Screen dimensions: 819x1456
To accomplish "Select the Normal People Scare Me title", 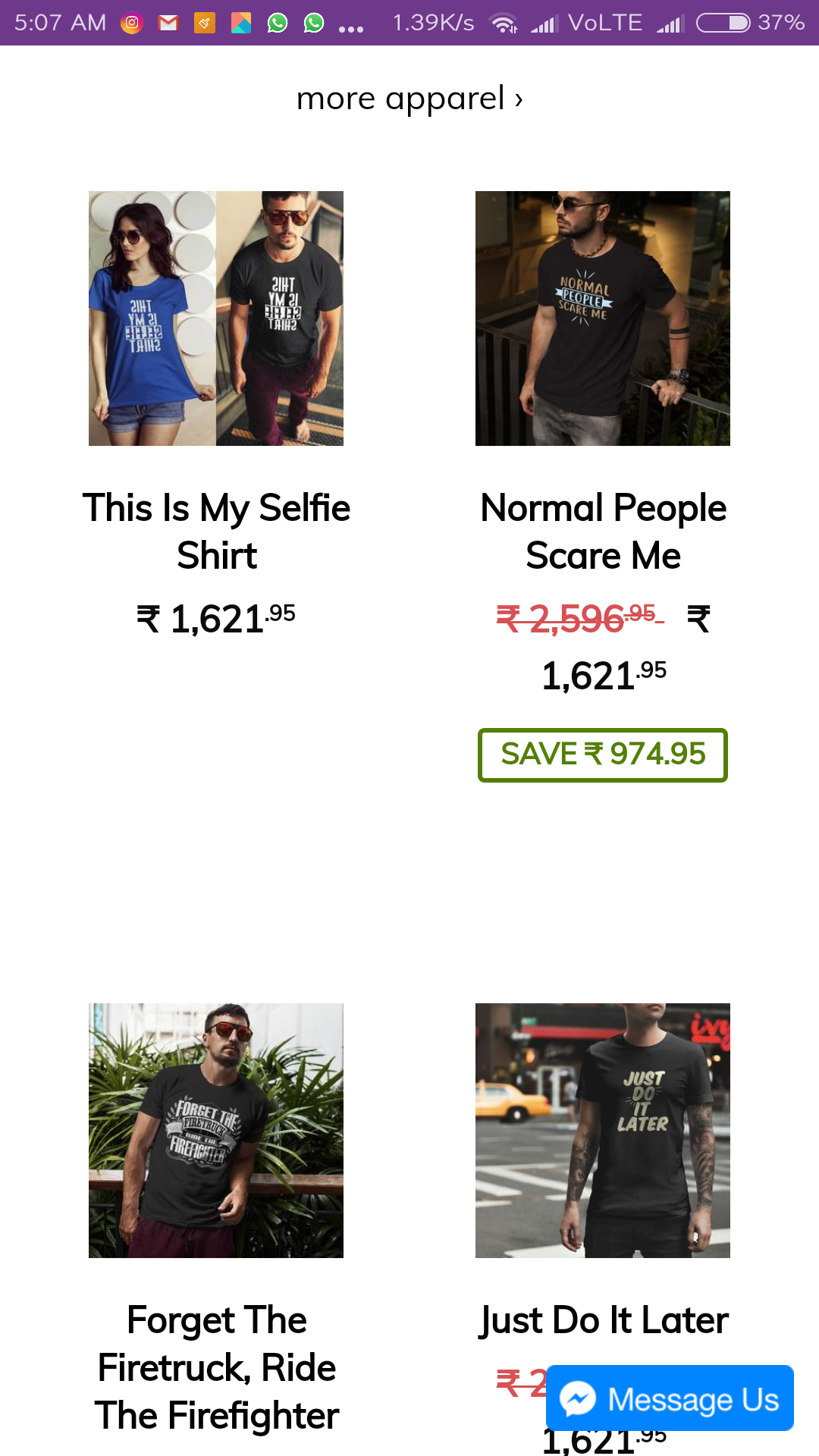I will 603,531.
